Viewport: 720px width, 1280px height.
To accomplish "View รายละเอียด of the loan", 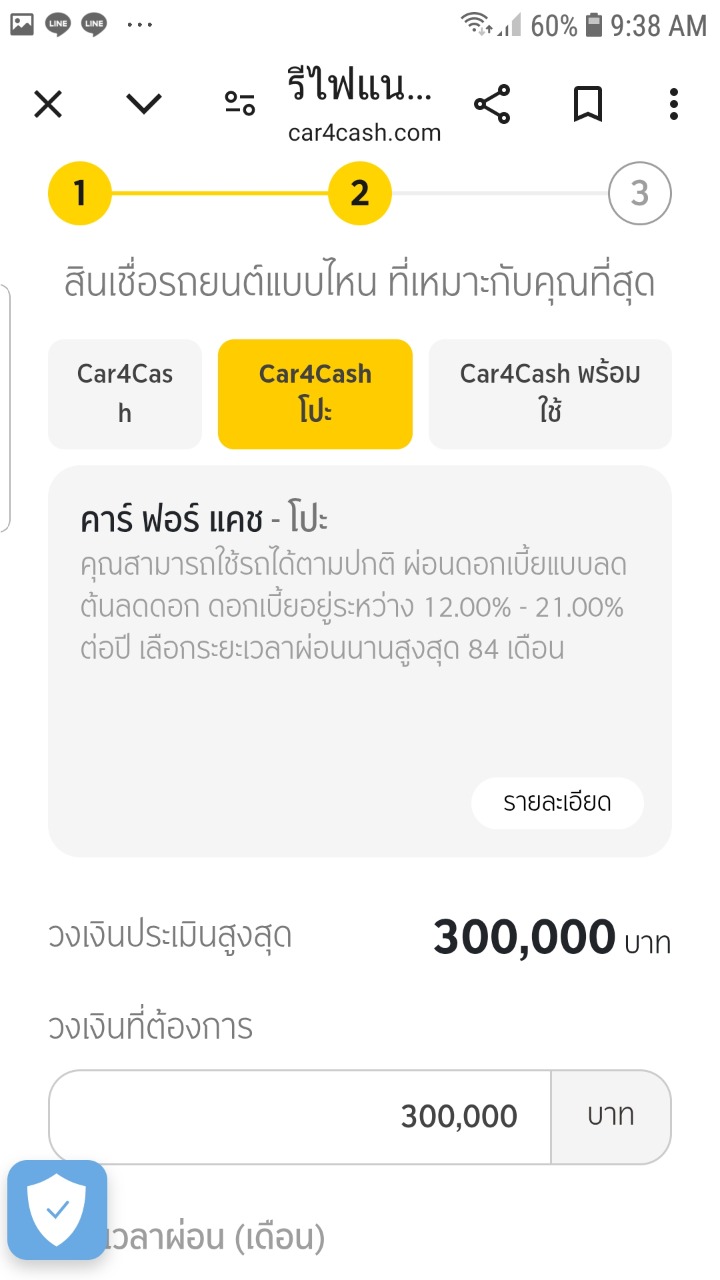I will [x=557, y=803].
